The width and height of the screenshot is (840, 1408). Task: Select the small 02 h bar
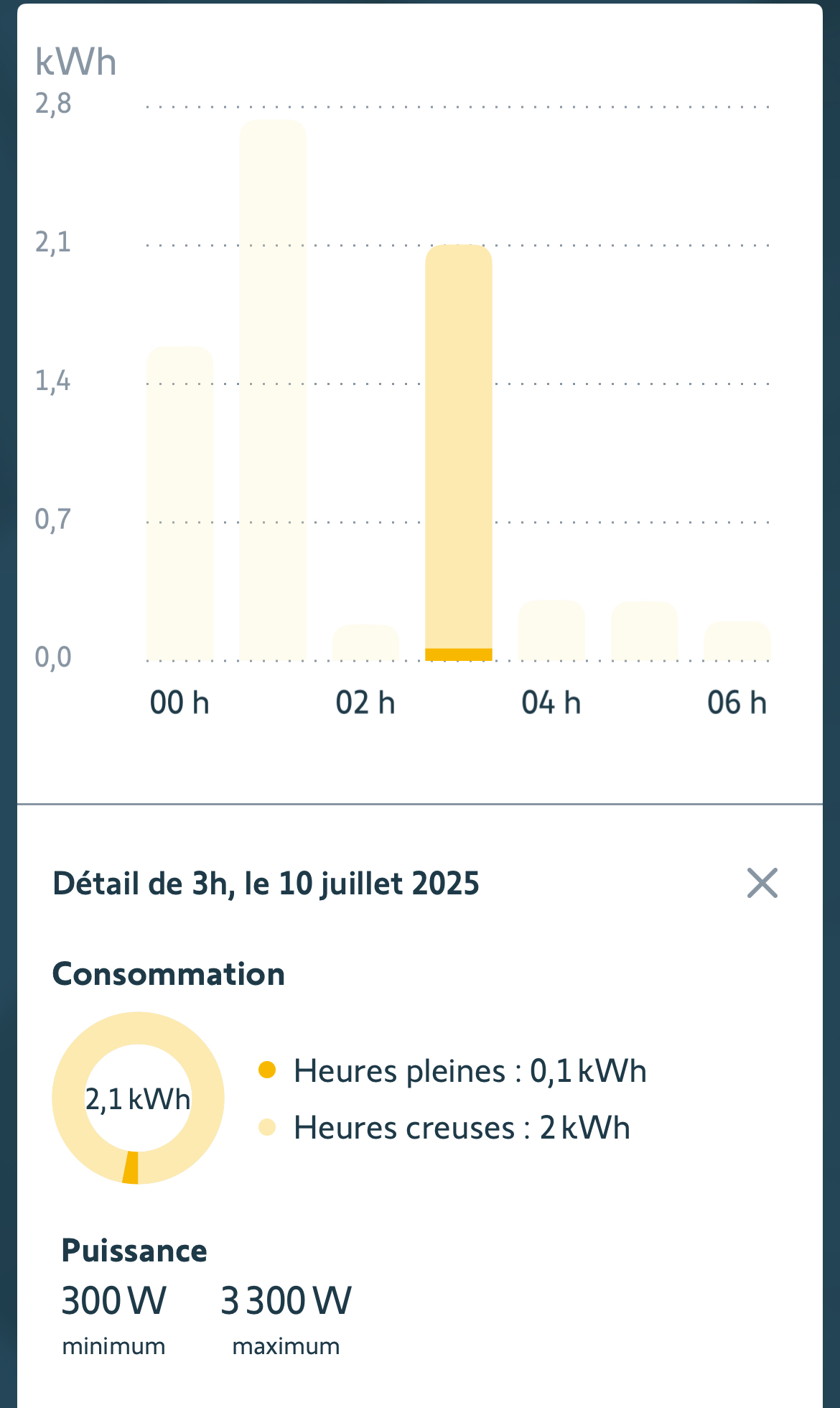point(365,642)
